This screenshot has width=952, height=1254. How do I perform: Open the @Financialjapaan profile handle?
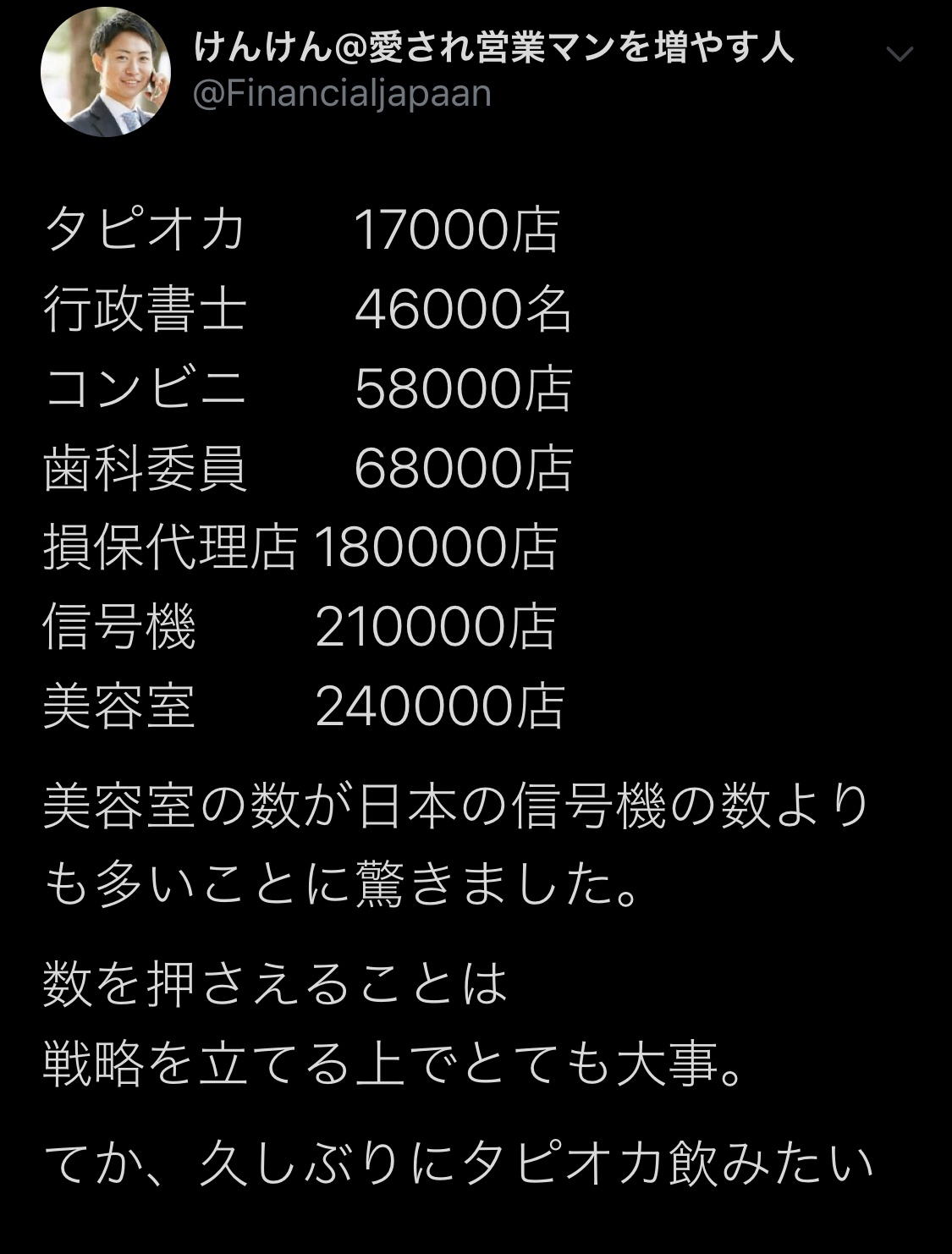coord(343,93)
